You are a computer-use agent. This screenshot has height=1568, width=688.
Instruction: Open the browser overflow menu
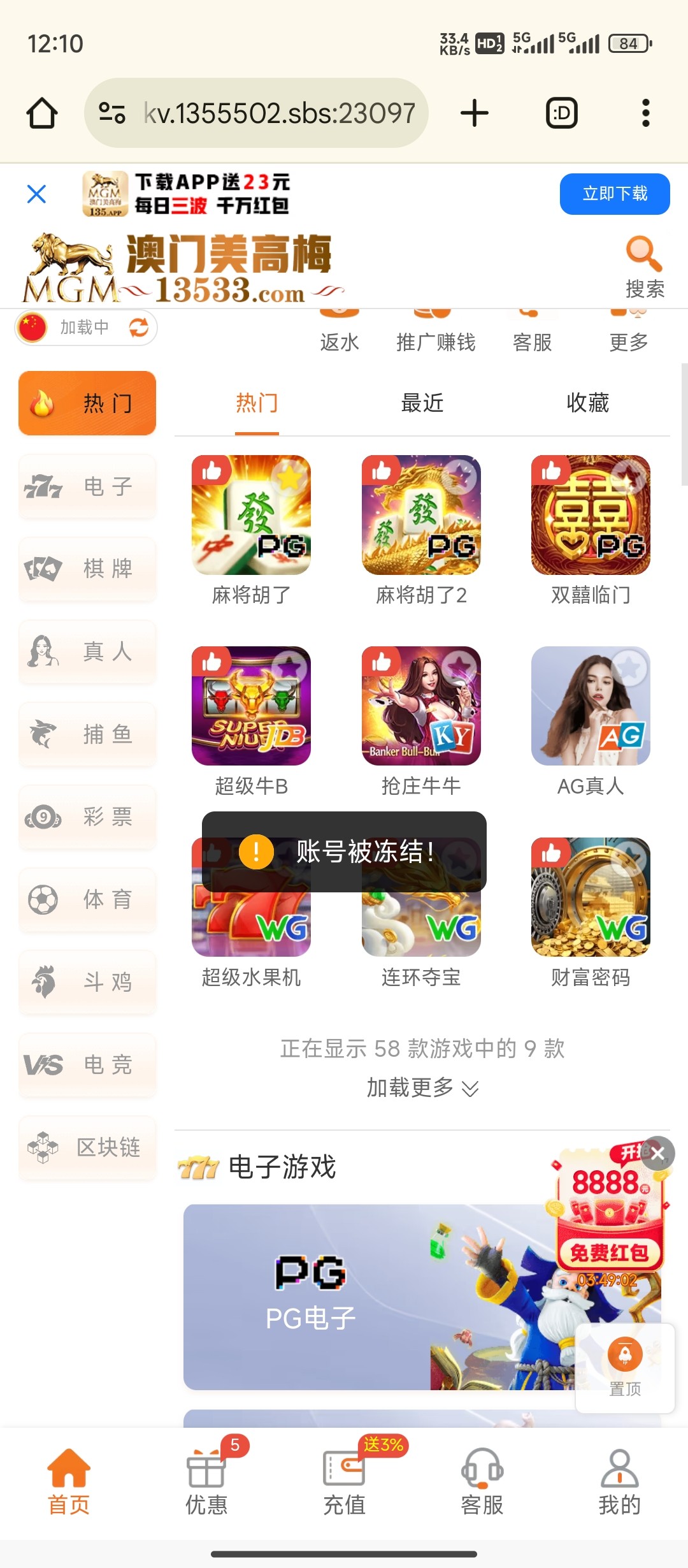coord(645,113)
